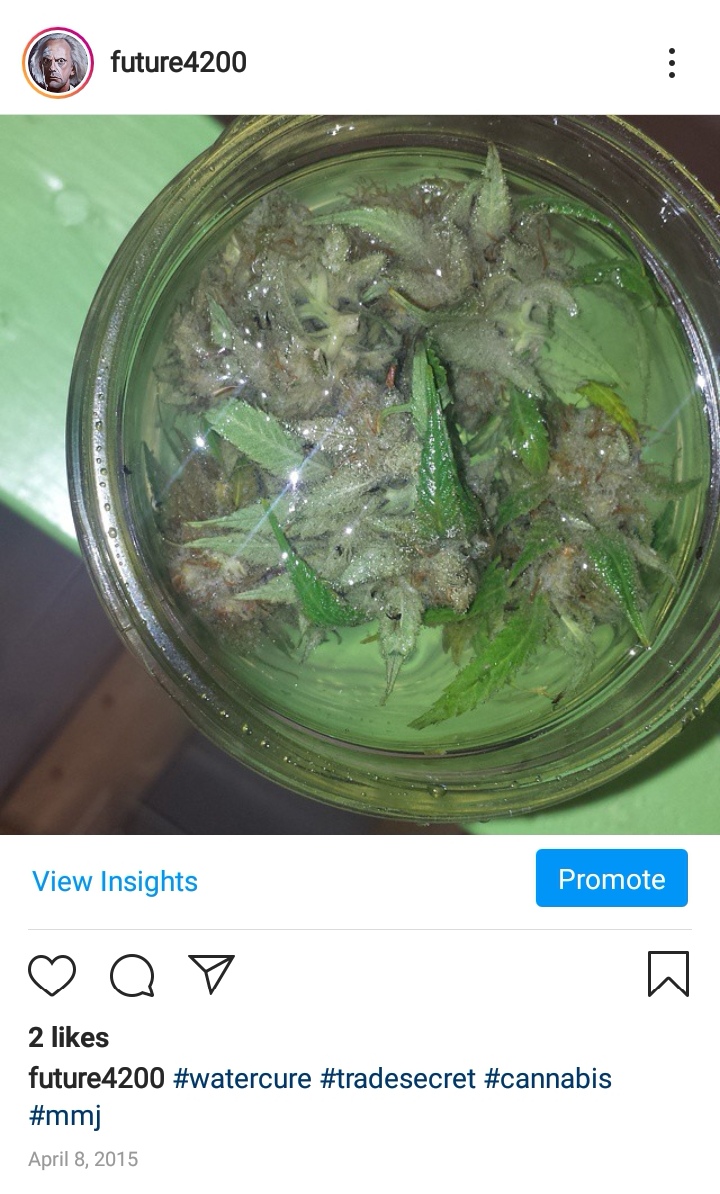Open the three-dot overflow menu

click(x=671, y=63)
